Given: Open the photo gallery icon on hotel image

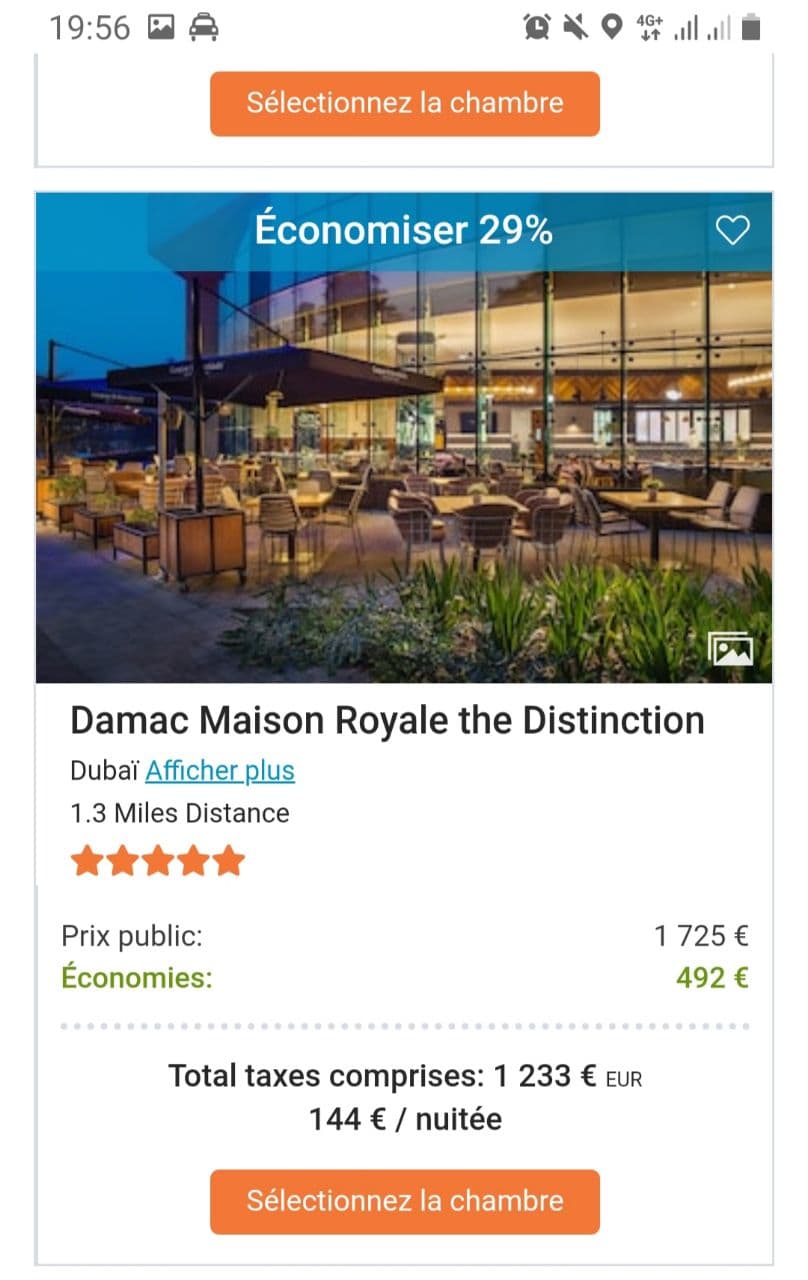Looking at the screenshot, I should 730,649.
